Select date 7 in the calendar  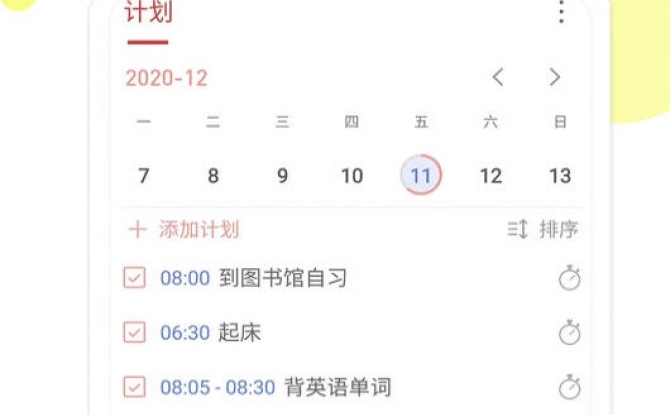[x=144, y=176]
